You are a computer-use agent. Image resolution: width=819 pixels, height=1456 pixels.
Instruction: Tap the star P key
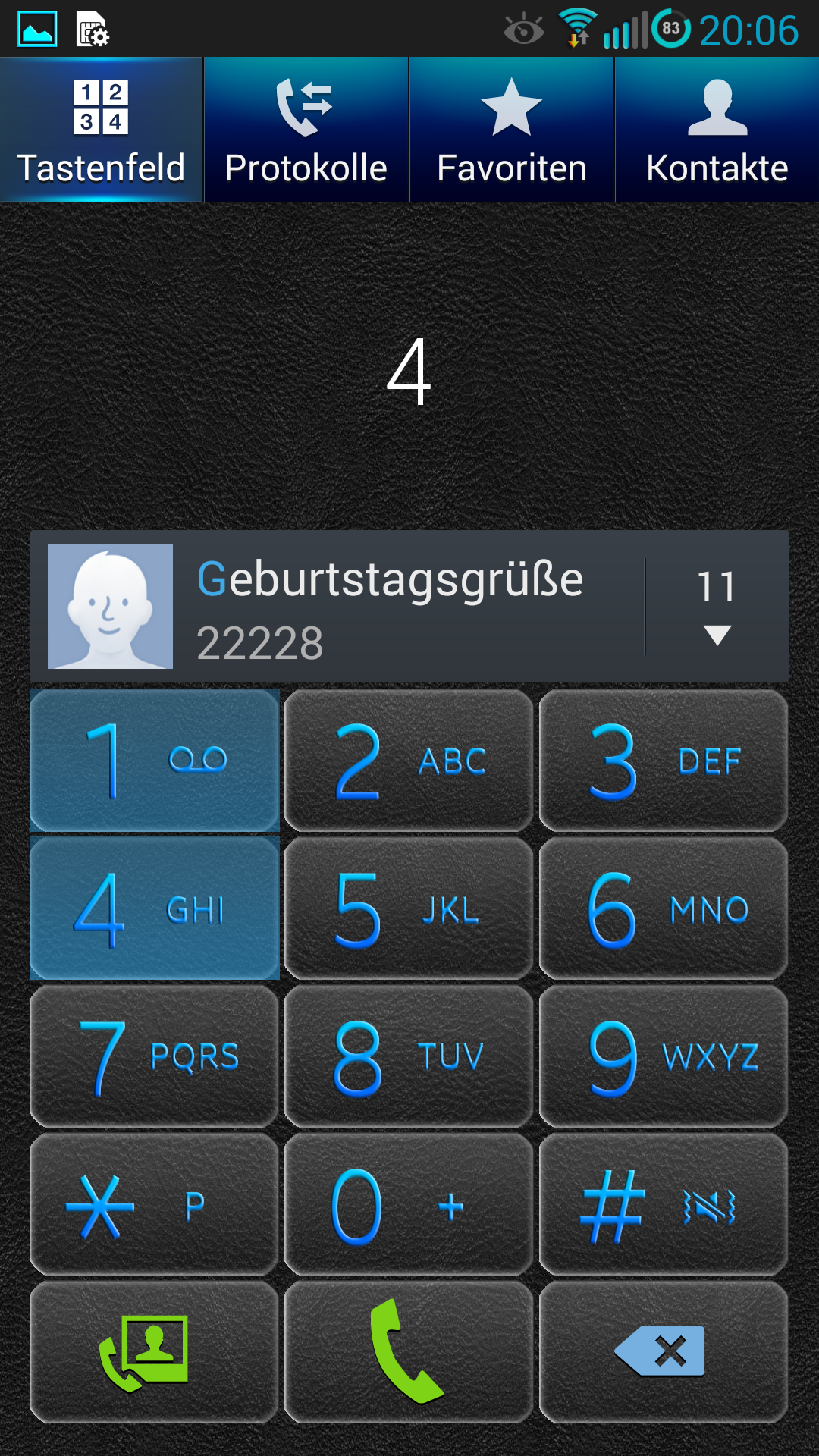[x=155, y=1204]
